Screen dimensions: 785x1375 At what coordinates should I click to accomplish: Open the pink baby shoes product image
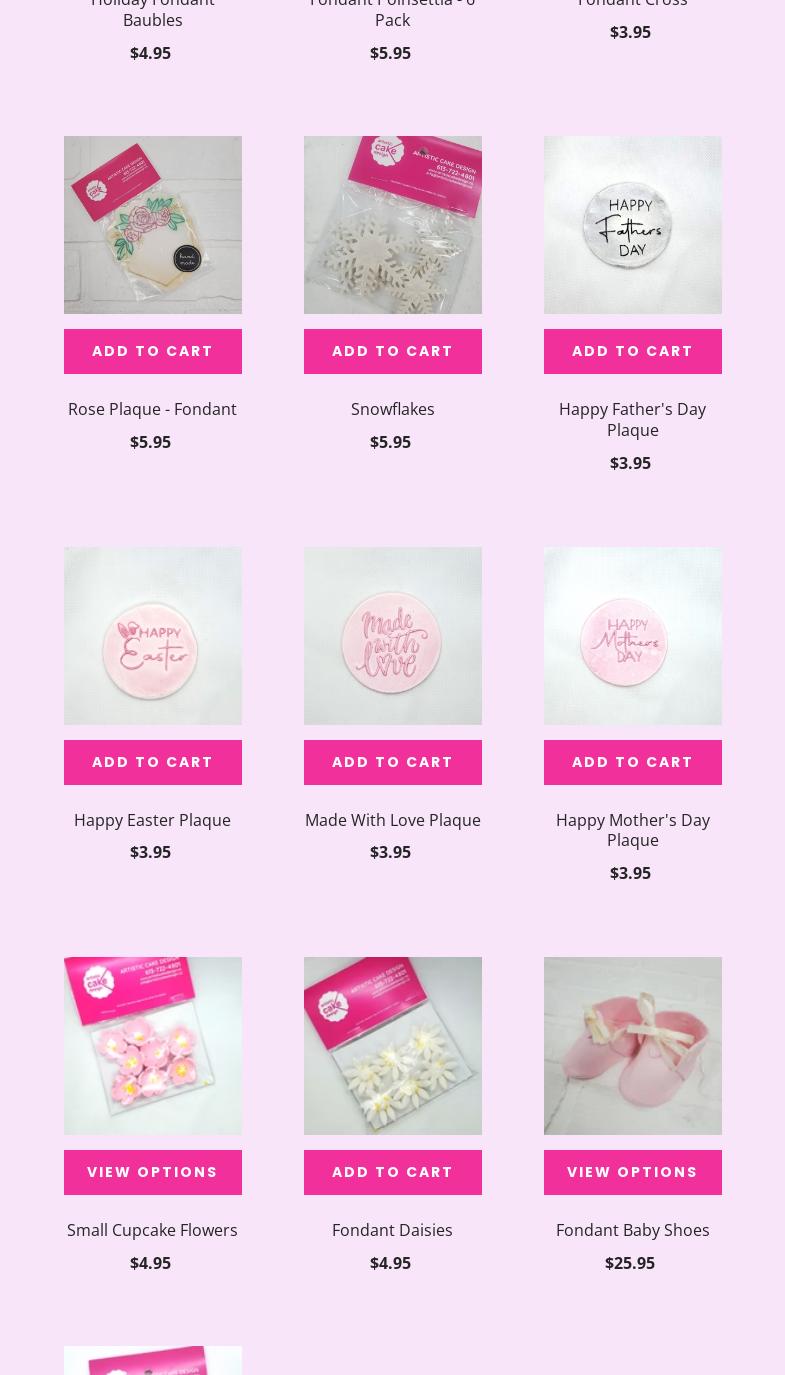click(x=632, y=1046)
